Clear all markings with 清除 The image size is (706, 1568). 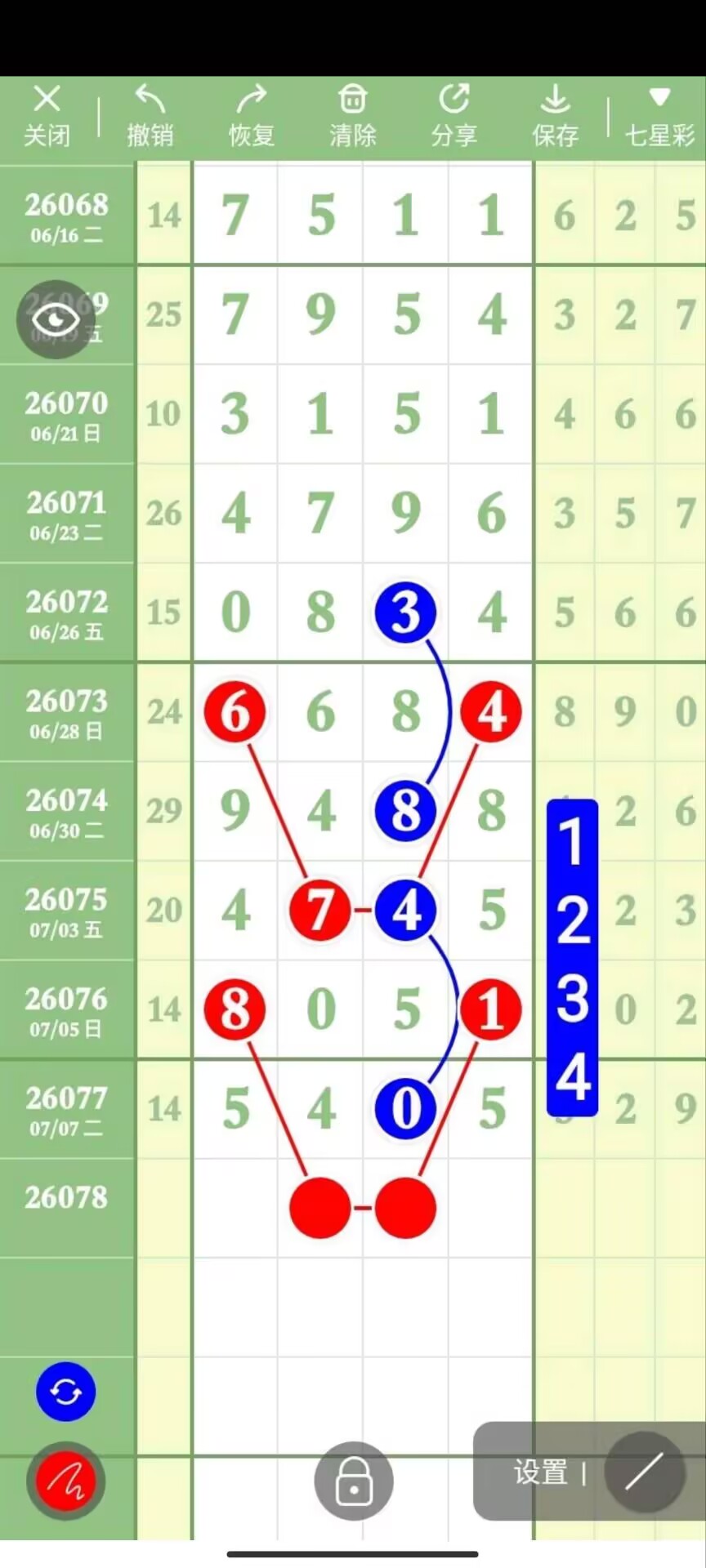point(352,116)
